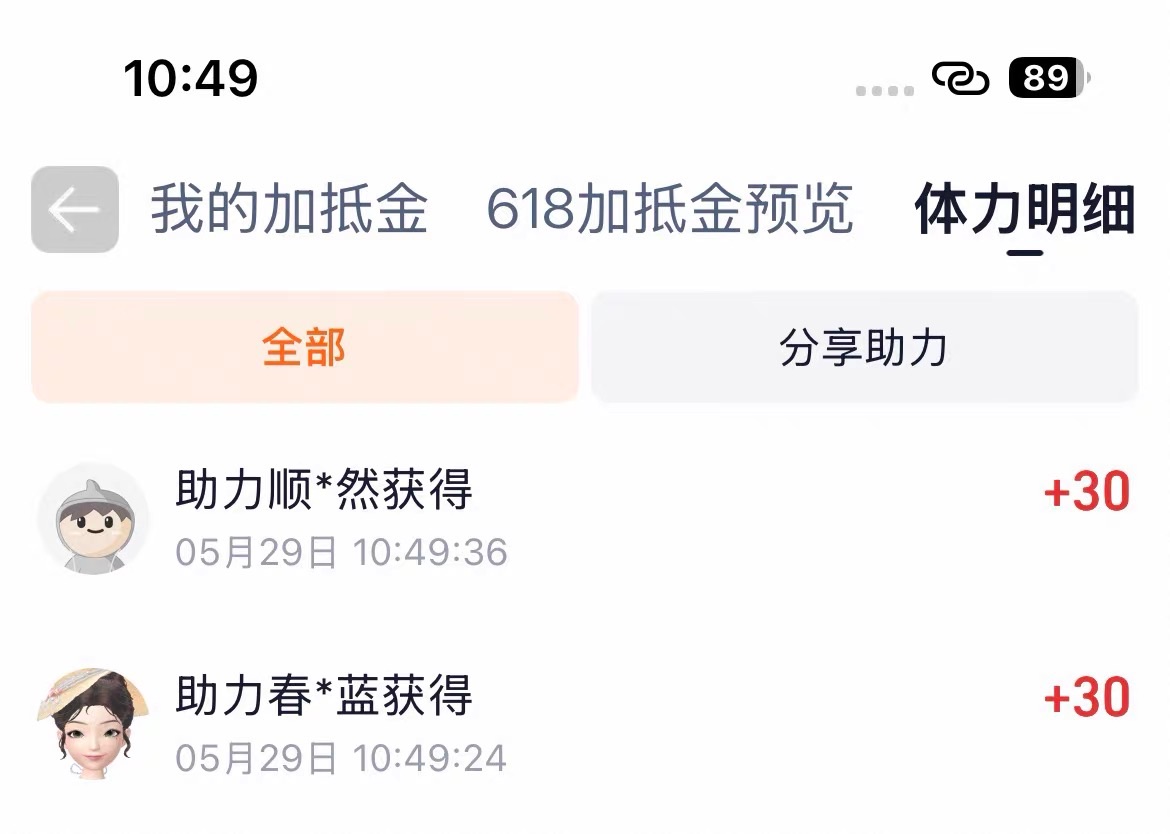This screenshot has height=834, width=1170.
Task: Open the 618加抵金预览 tab
Action: [669, 209]
